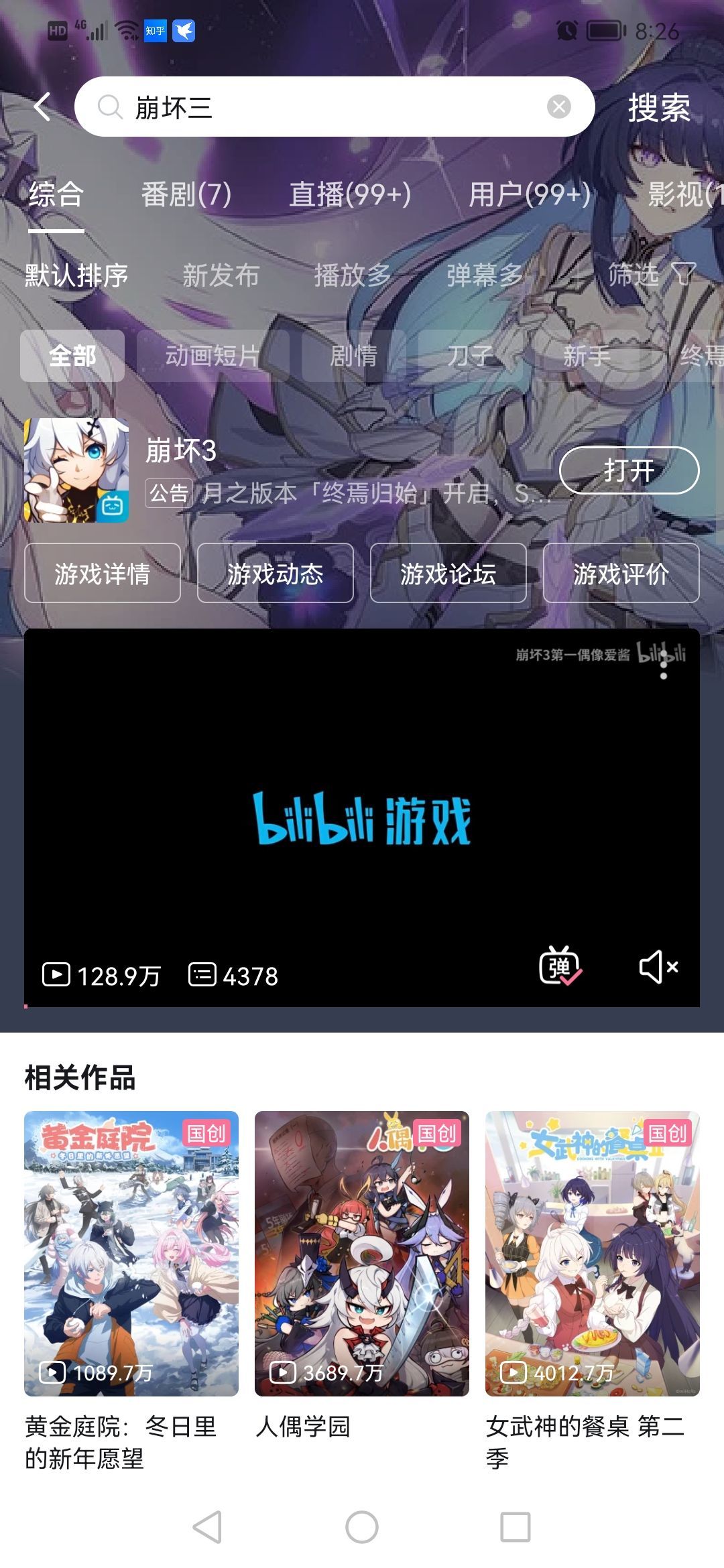Tap the 搜索 button
The width and height of the screenshot is (724, 1568).
658,107
